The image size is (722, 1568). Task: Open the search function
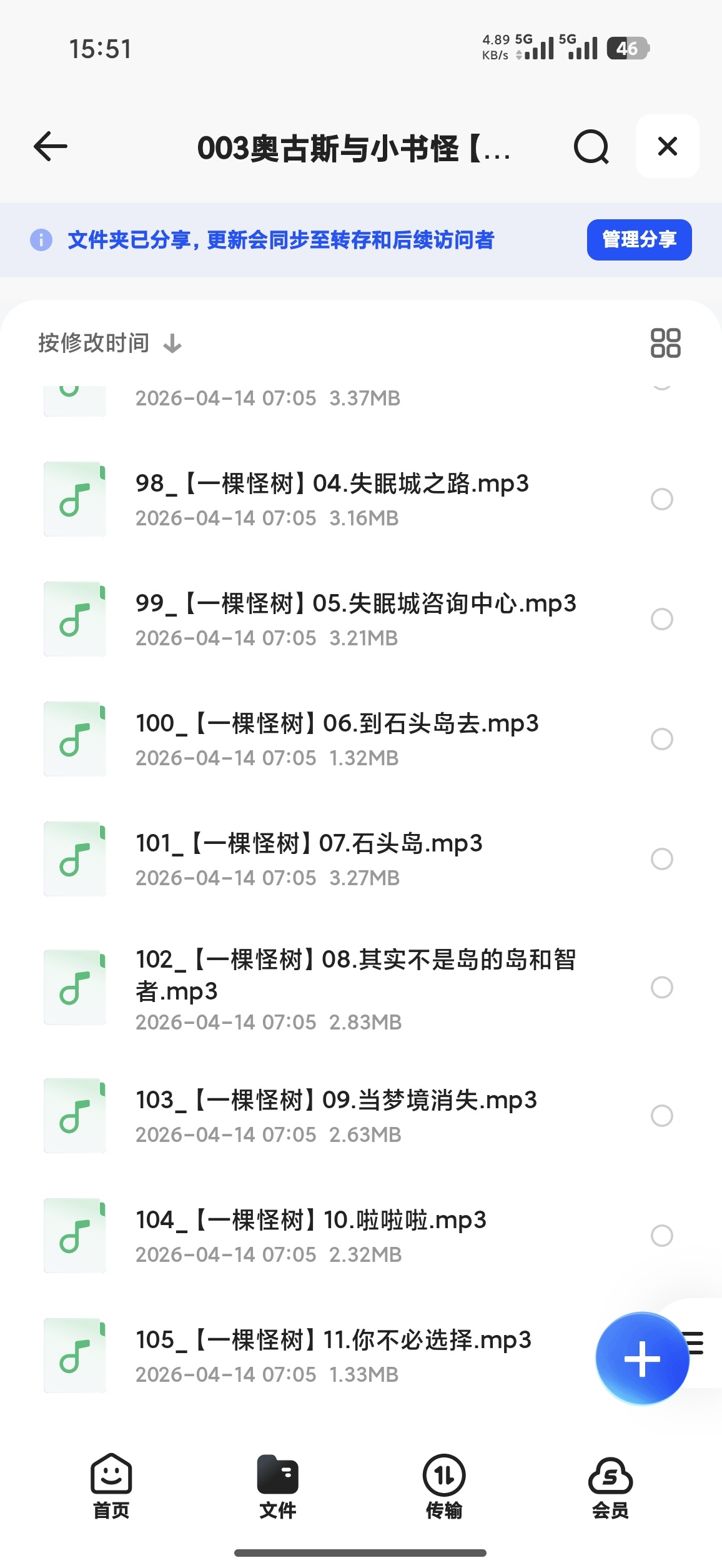pyautogui.click(x=592, y=147)
